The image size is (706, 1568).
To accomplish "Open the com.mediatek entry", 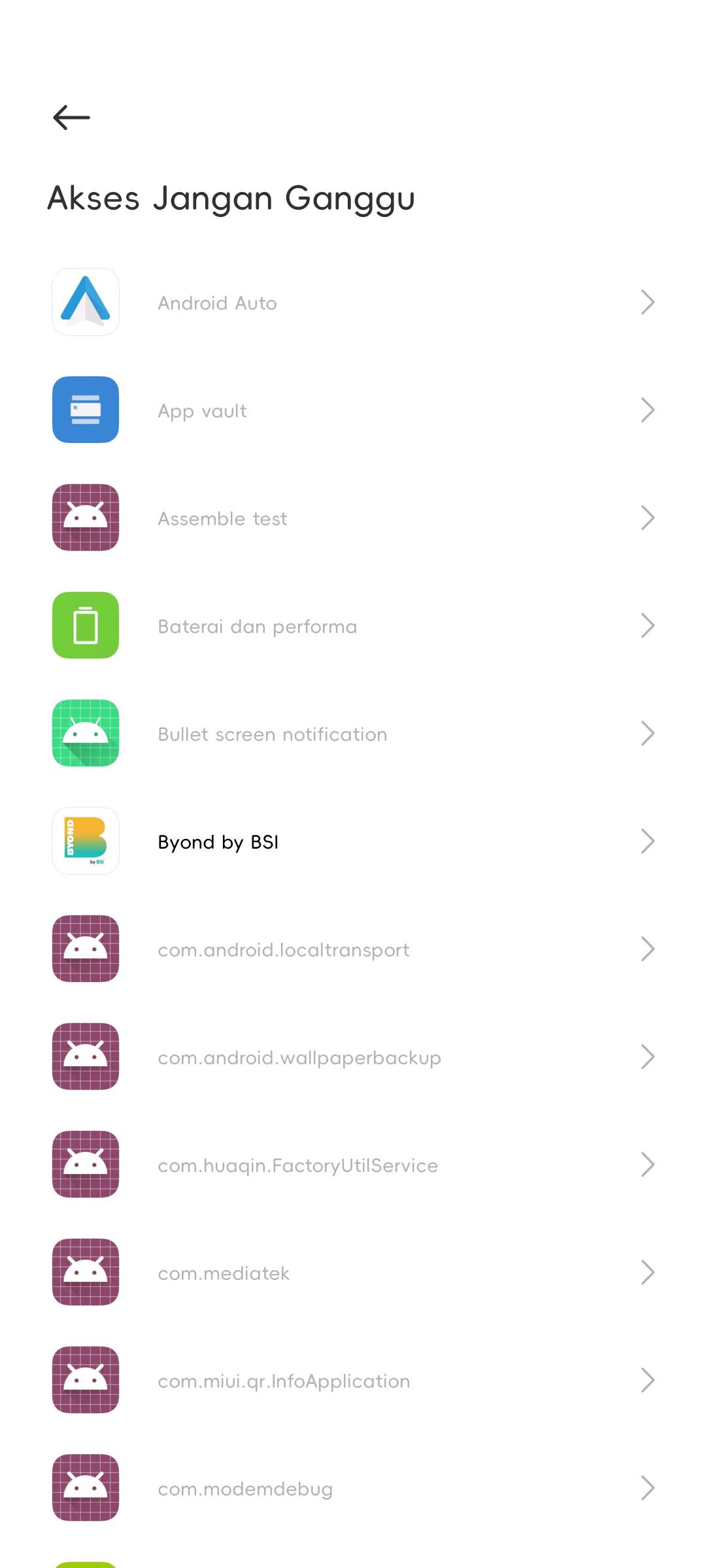I will tap(353, 1273).
